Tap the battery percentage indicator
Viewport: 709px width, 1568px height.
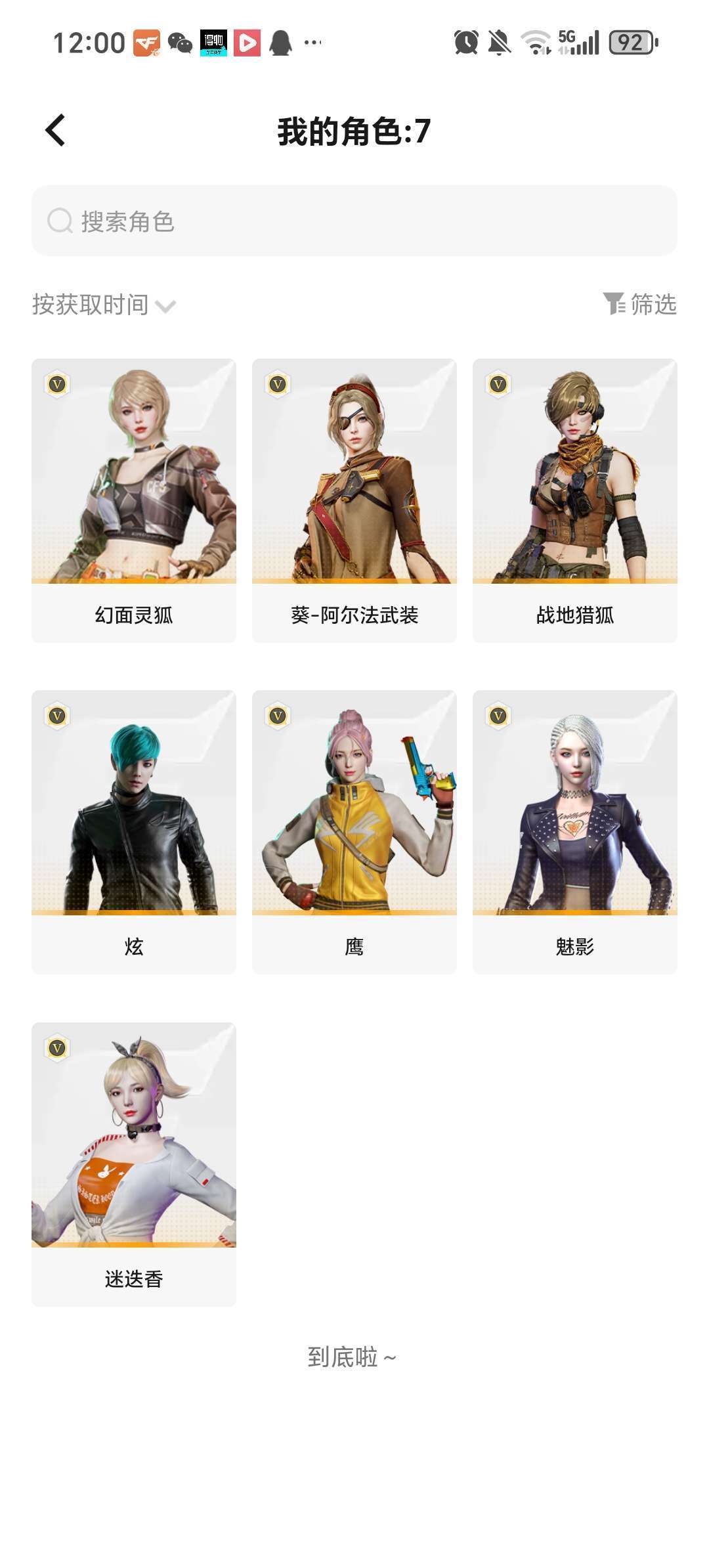[629, 42]
